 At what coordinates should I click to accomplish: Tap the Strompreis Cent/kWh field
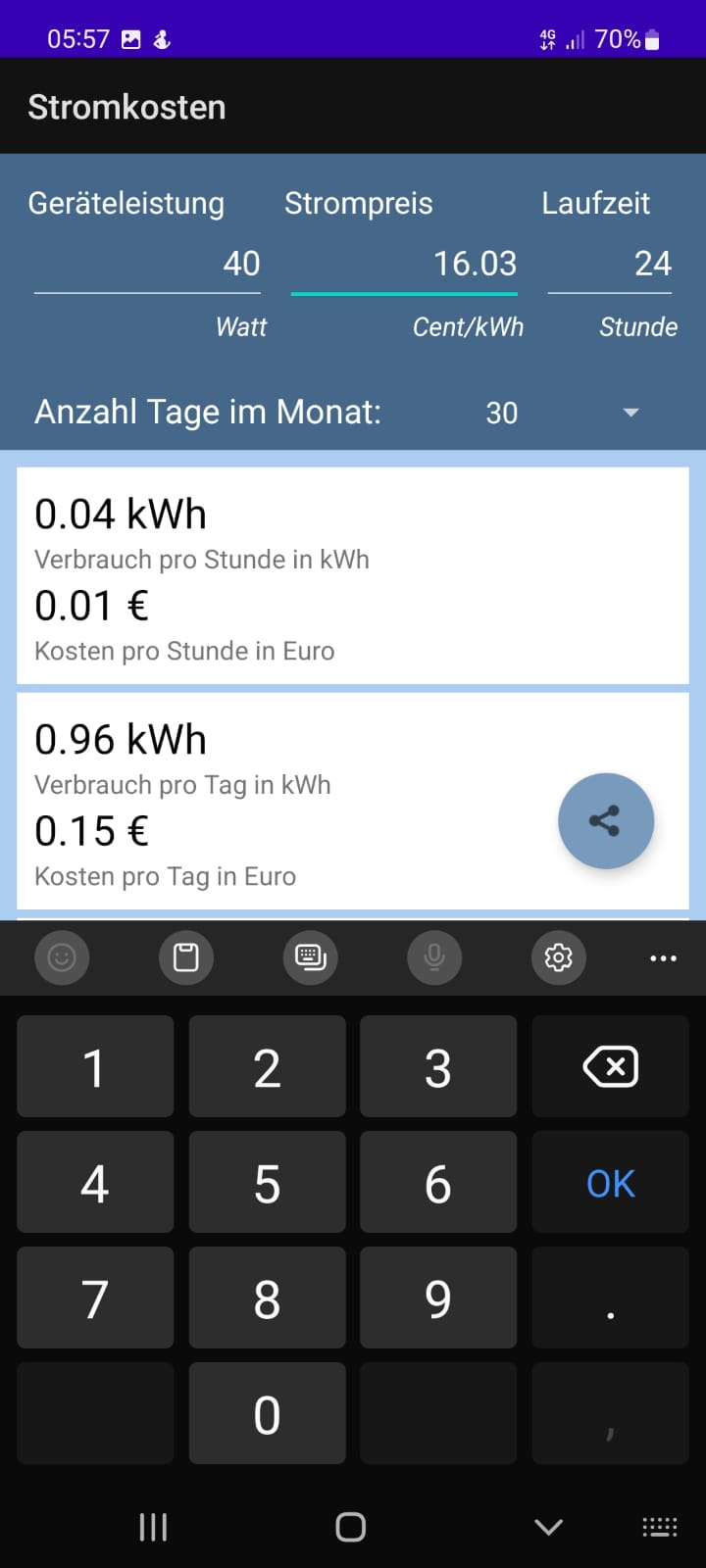(404, 264)
